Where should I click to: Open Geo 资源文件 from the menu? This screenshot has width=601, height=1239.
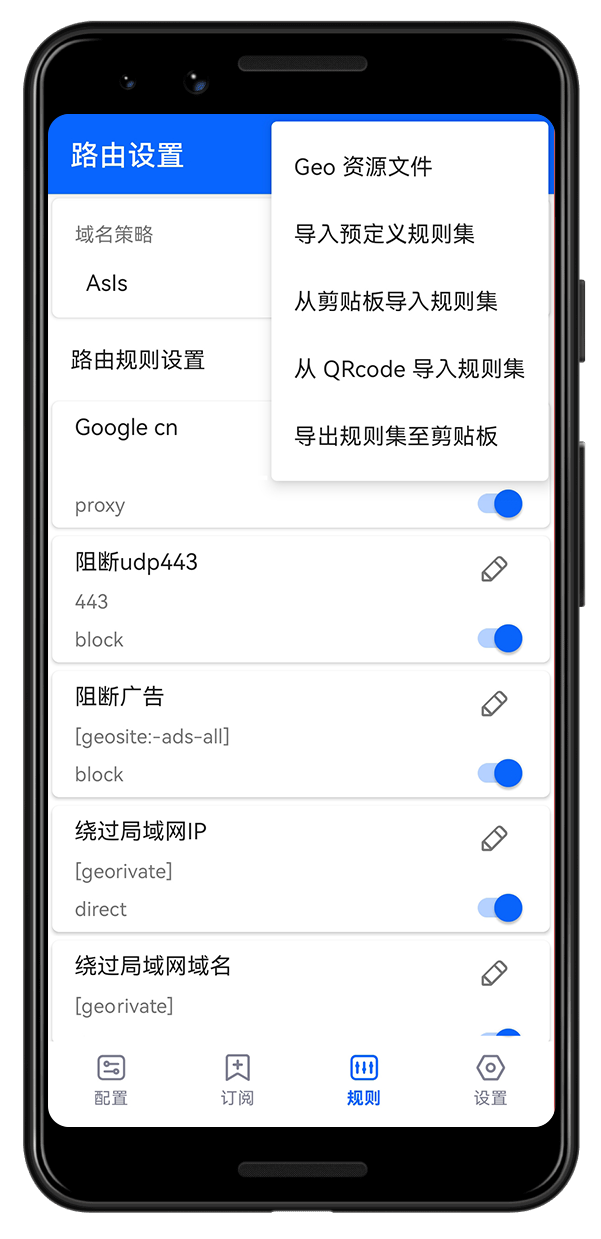(x=410, y=167)
